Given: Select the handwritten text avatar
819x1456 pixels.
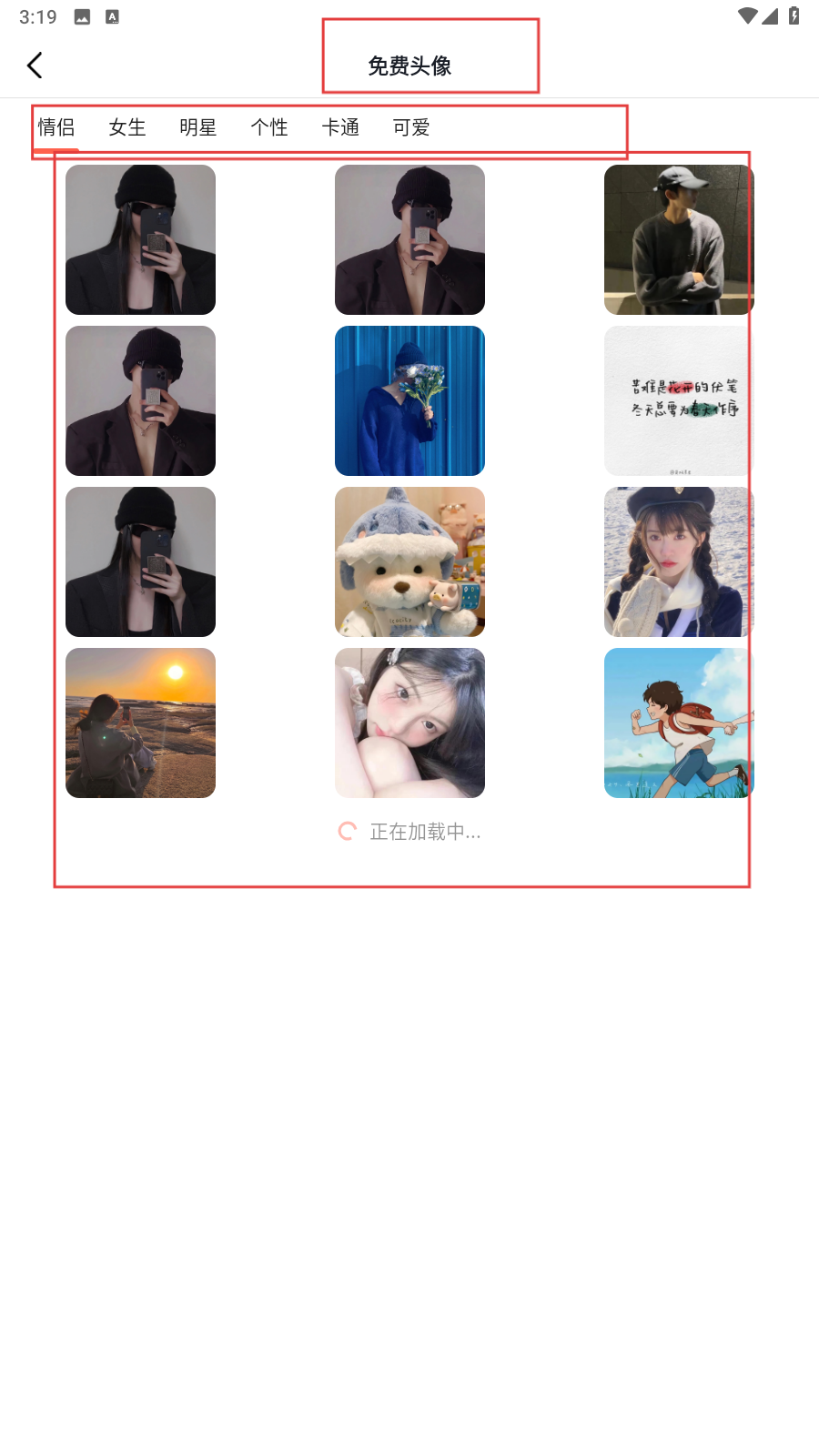Looking at the screenshot, I should pyautogui.click(x=679, y=400).
